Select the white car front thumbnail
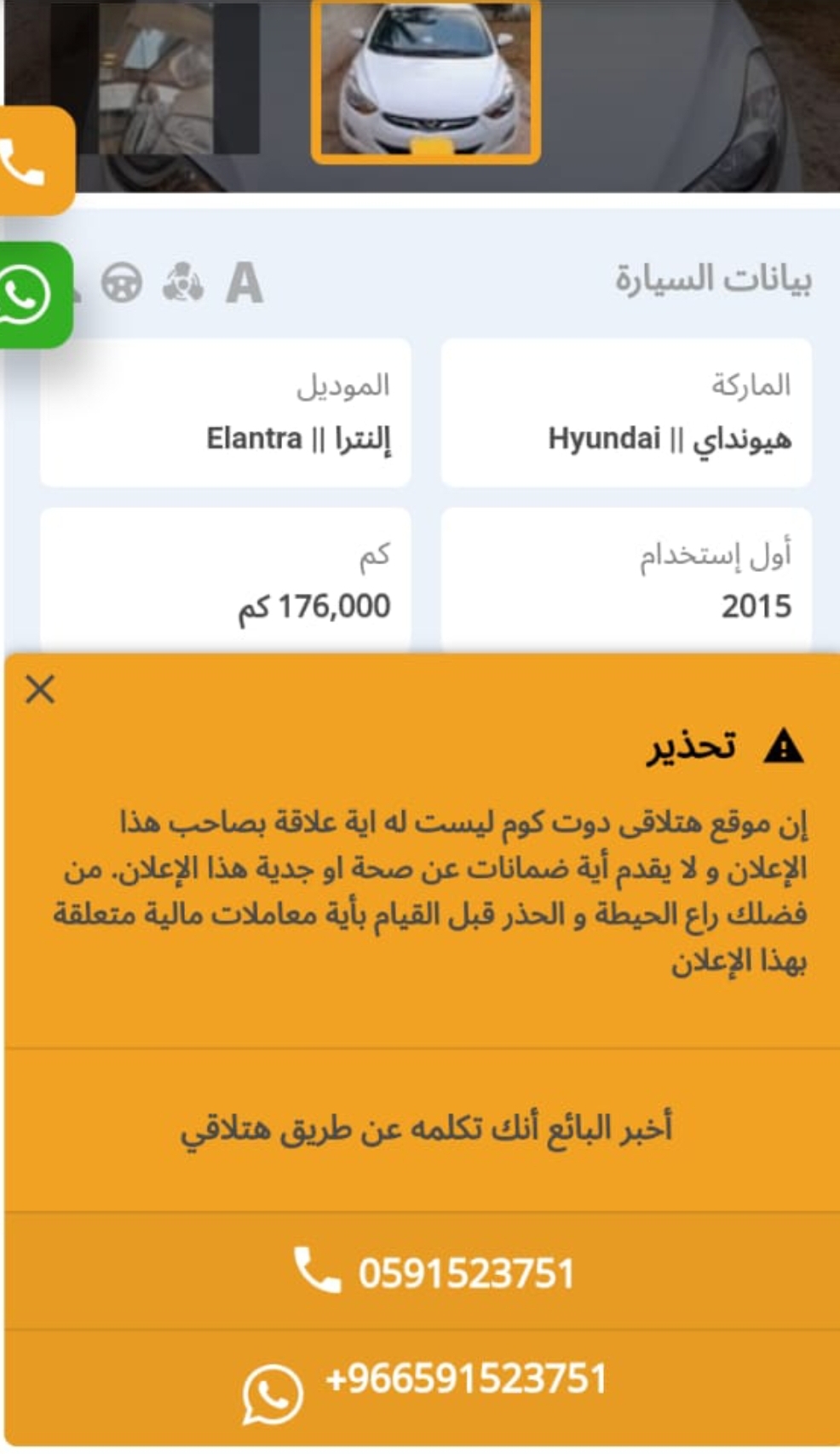840x1454 pixels. tap(426, 79)
